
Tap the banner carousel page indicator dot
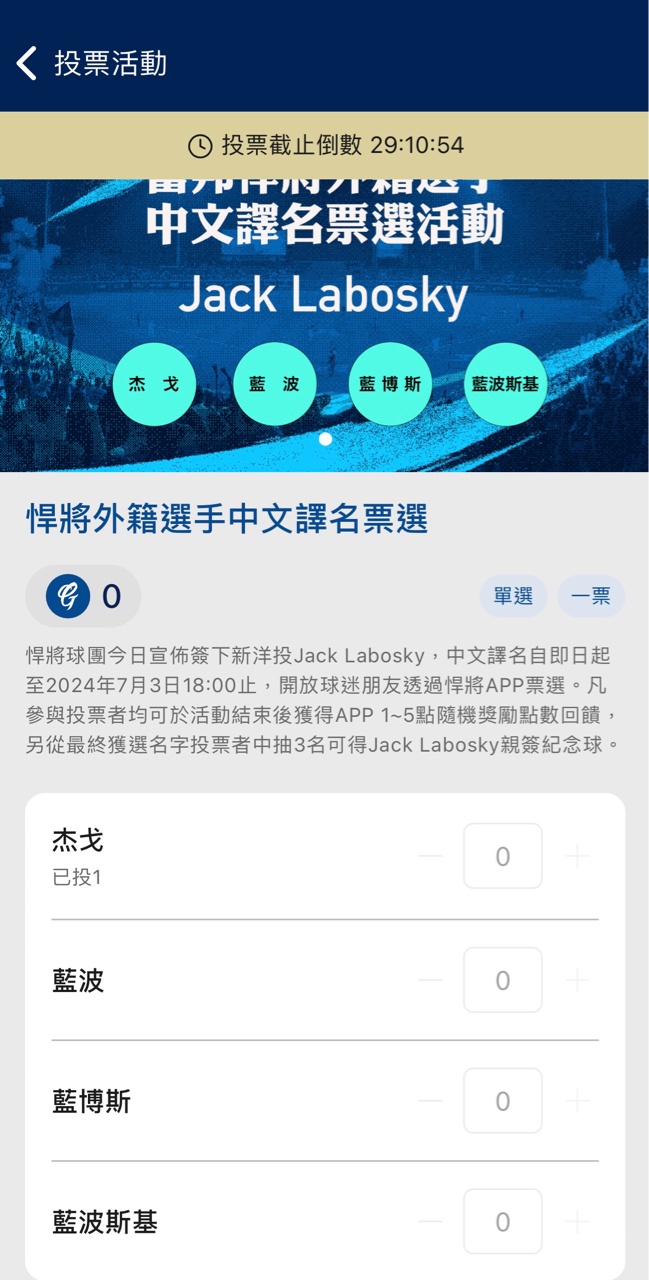[325, 438]
